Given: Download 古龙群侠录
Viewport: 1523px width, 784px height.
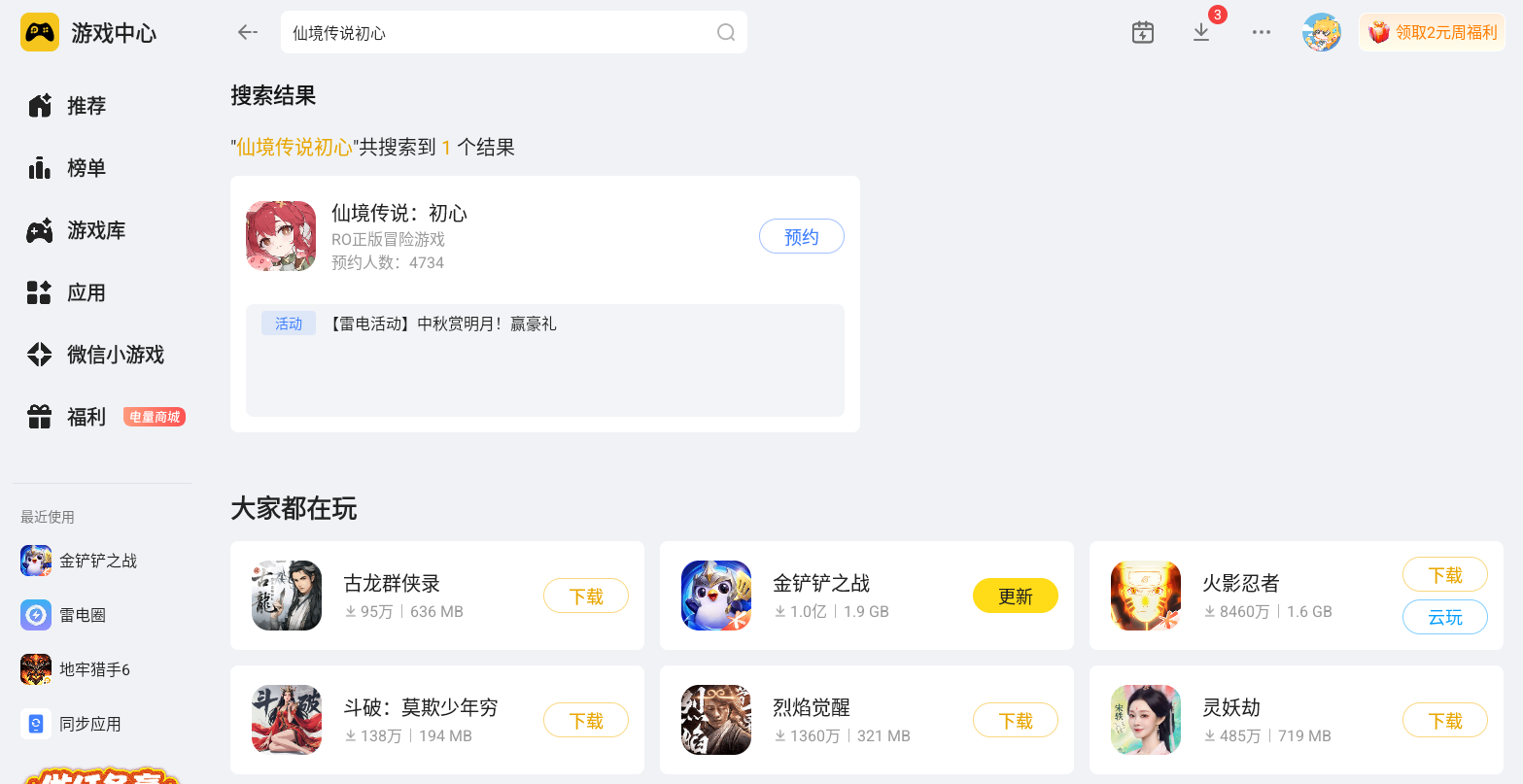Looking at the screenshot, I should [586, 596].
